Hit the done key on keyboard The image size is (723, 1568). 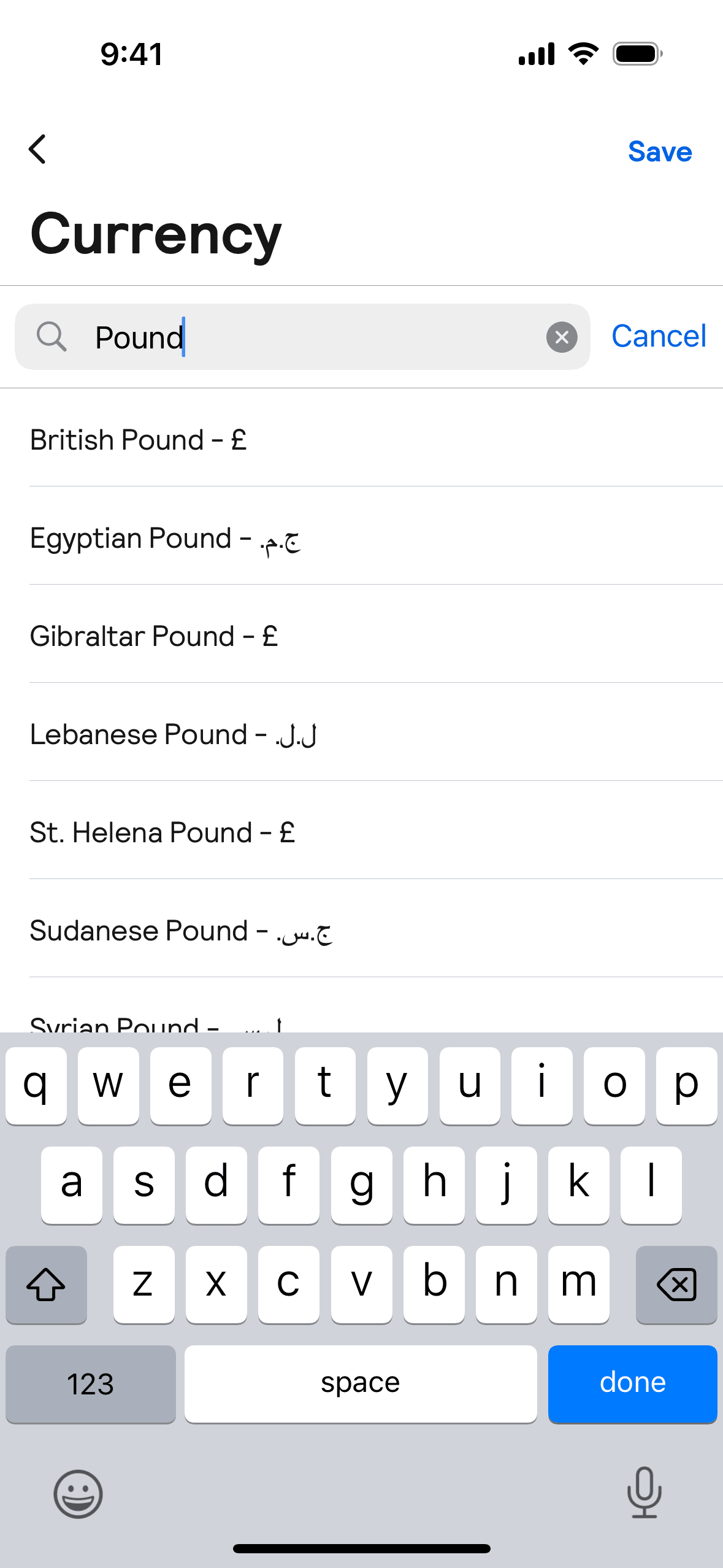coord(632,1383)
